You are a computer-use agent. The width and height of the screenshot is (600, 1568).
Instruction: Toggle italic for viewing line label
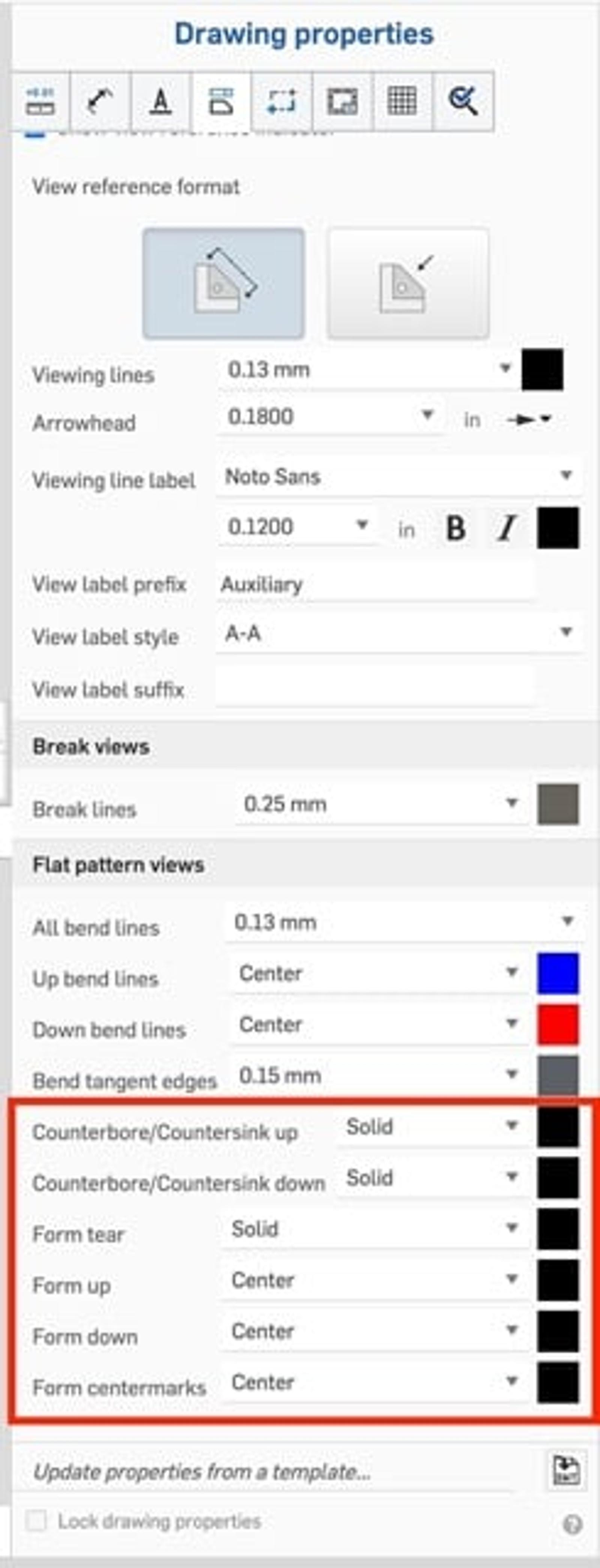[x=507, y=528]
